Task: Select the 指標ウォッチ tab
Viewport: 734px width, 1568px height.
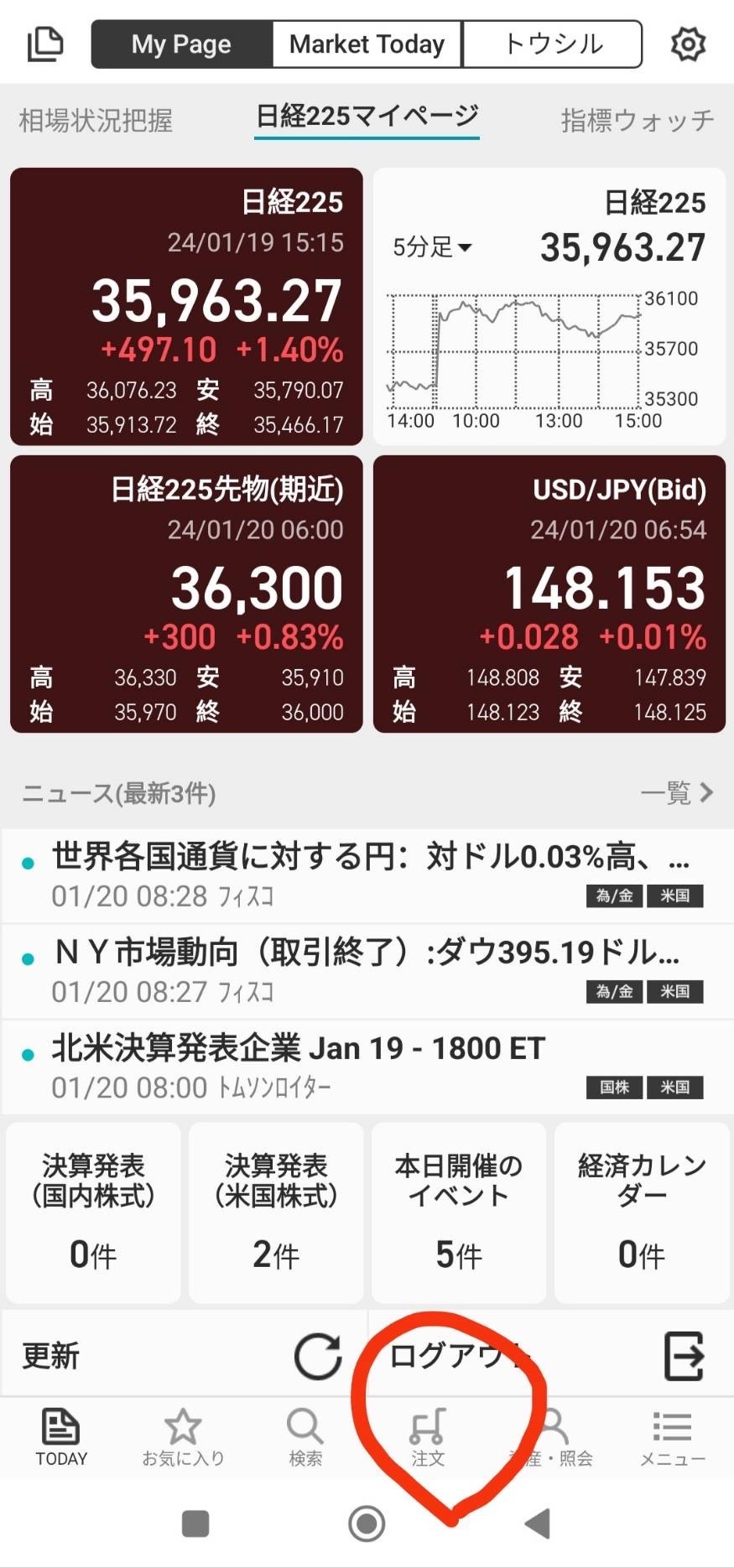Action: (637, 121)
